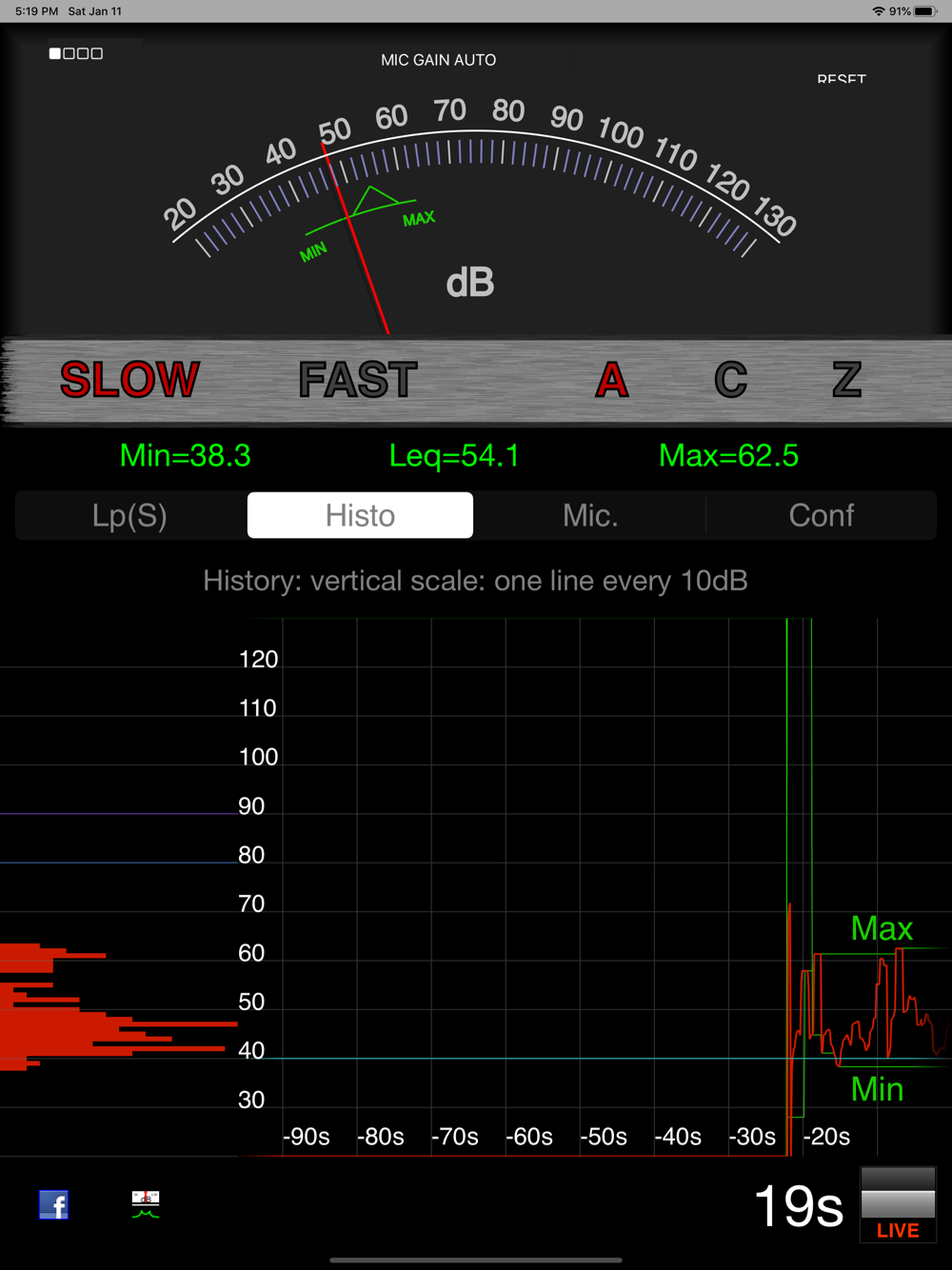This screenshot has height=1270, width=952.
Task: Reset the min and max readings
Action: point(842,78)
